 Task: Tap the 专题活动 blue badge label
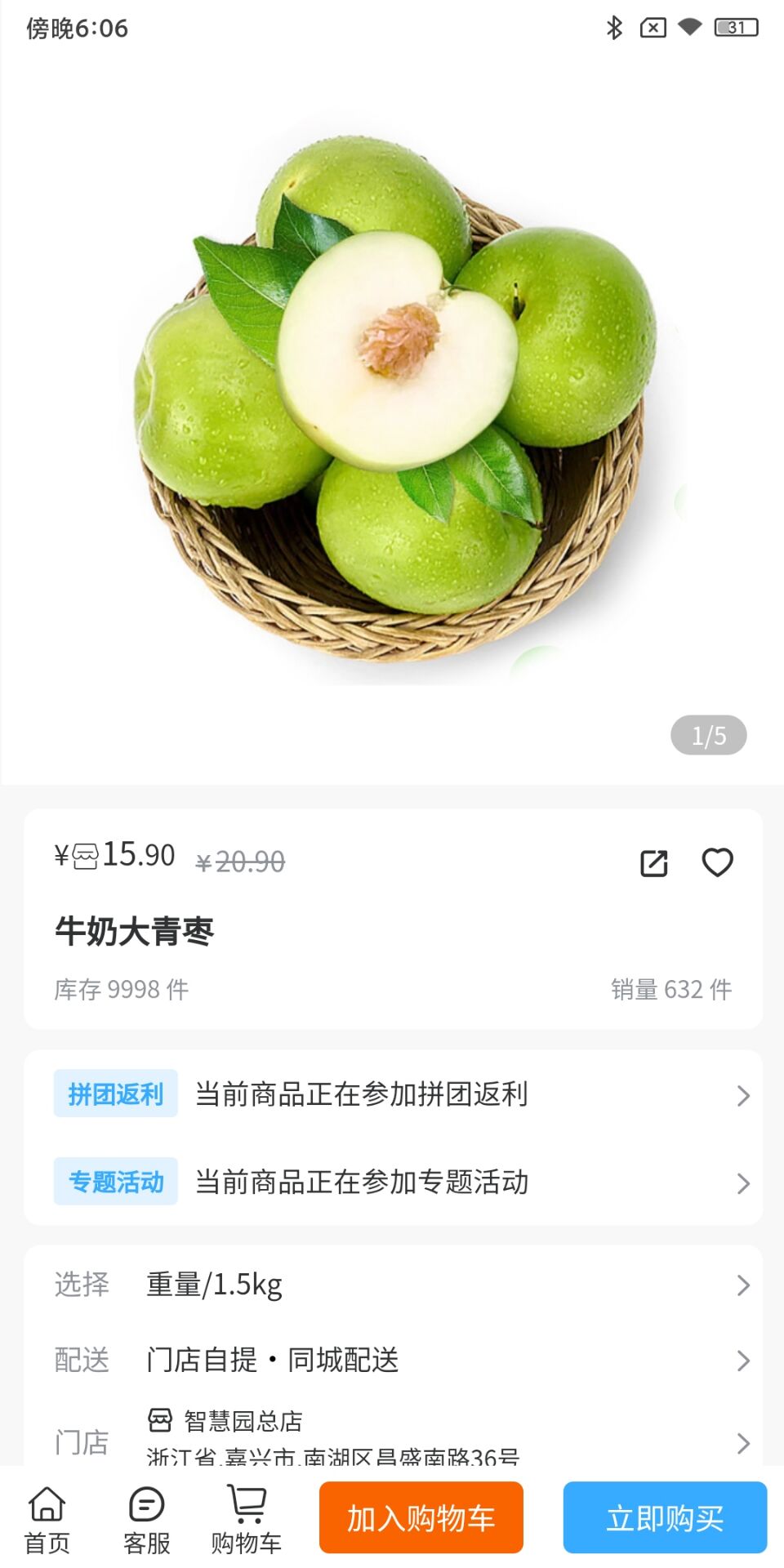point(115,1181)
